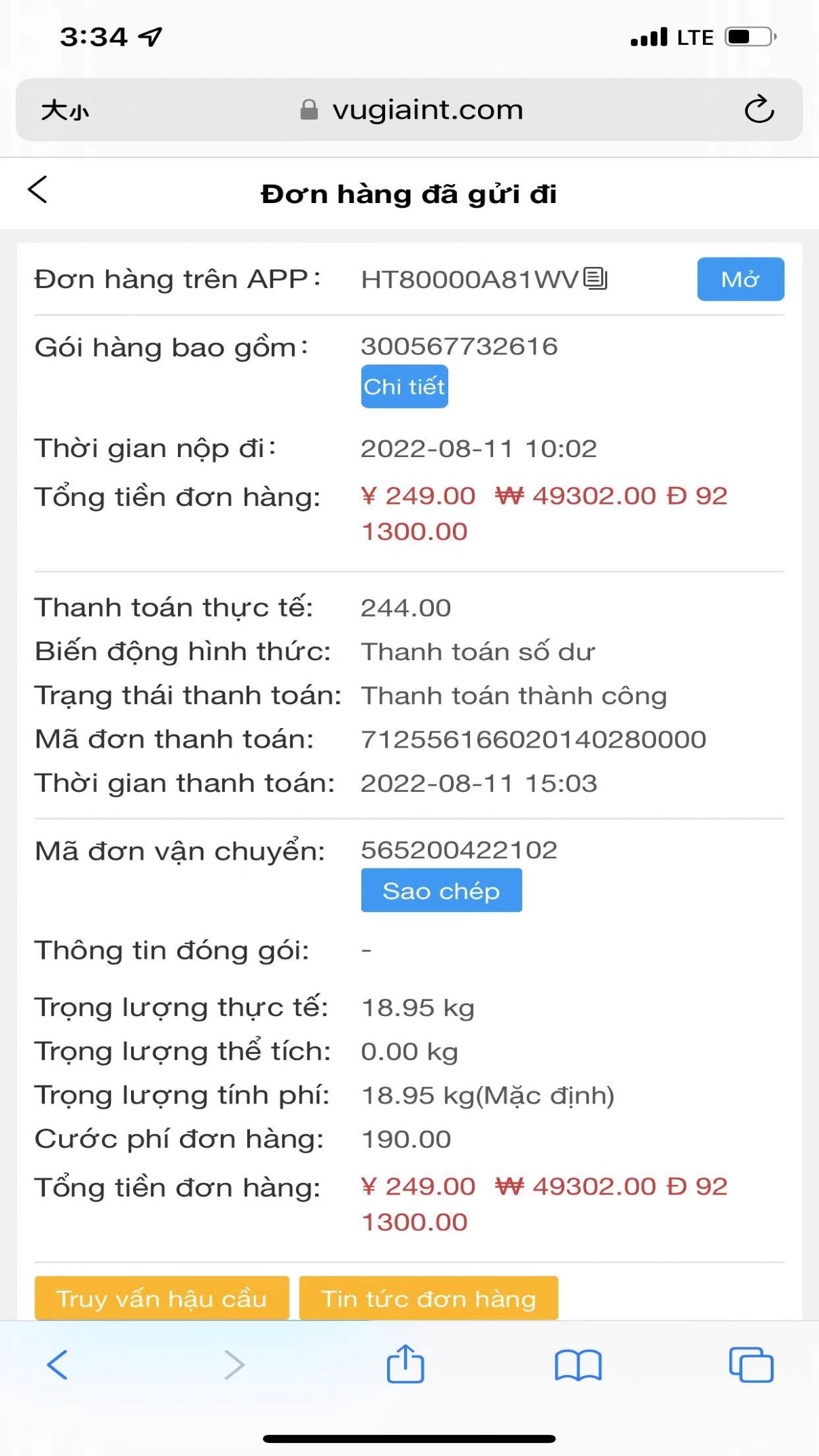Open the Chi tiết package details

[x=404, y=386]
